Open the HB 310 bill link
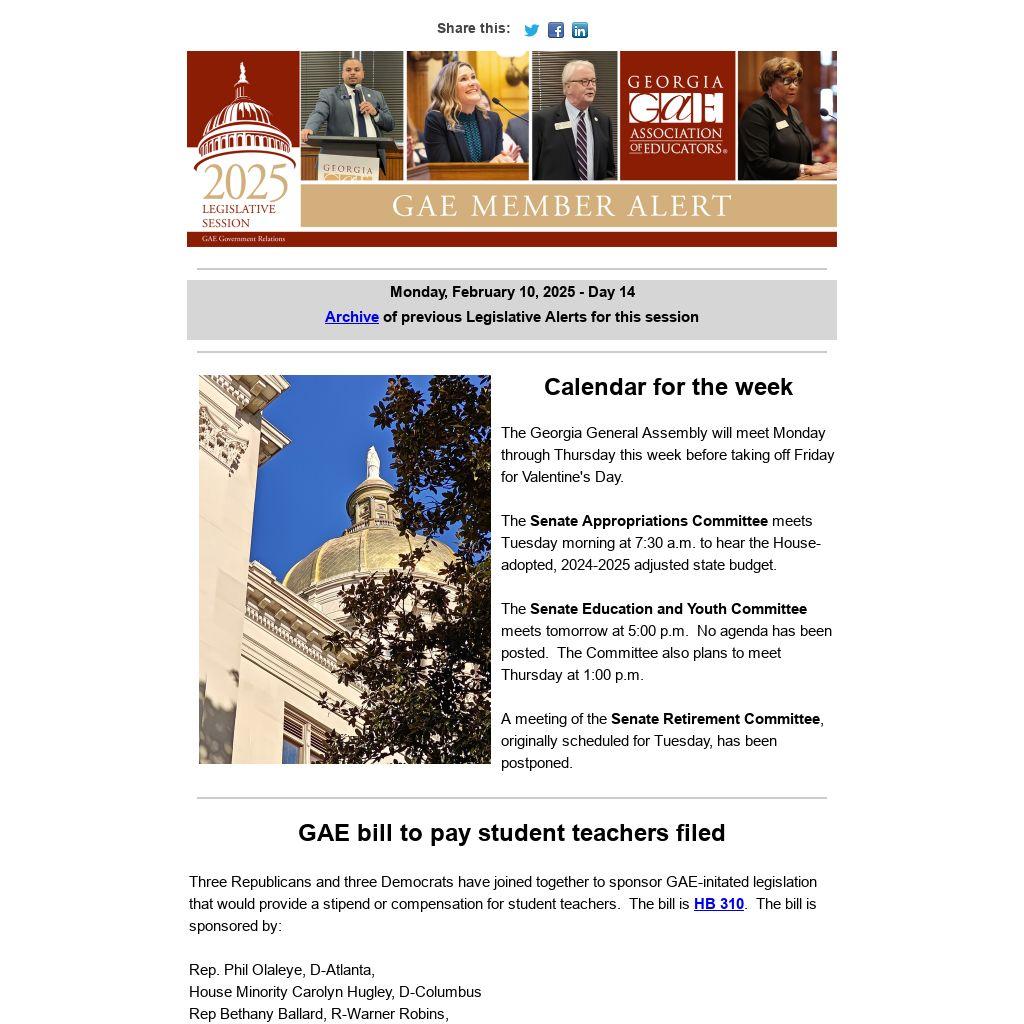Screen dimensions: 1024x1024 tap(718, 904)
